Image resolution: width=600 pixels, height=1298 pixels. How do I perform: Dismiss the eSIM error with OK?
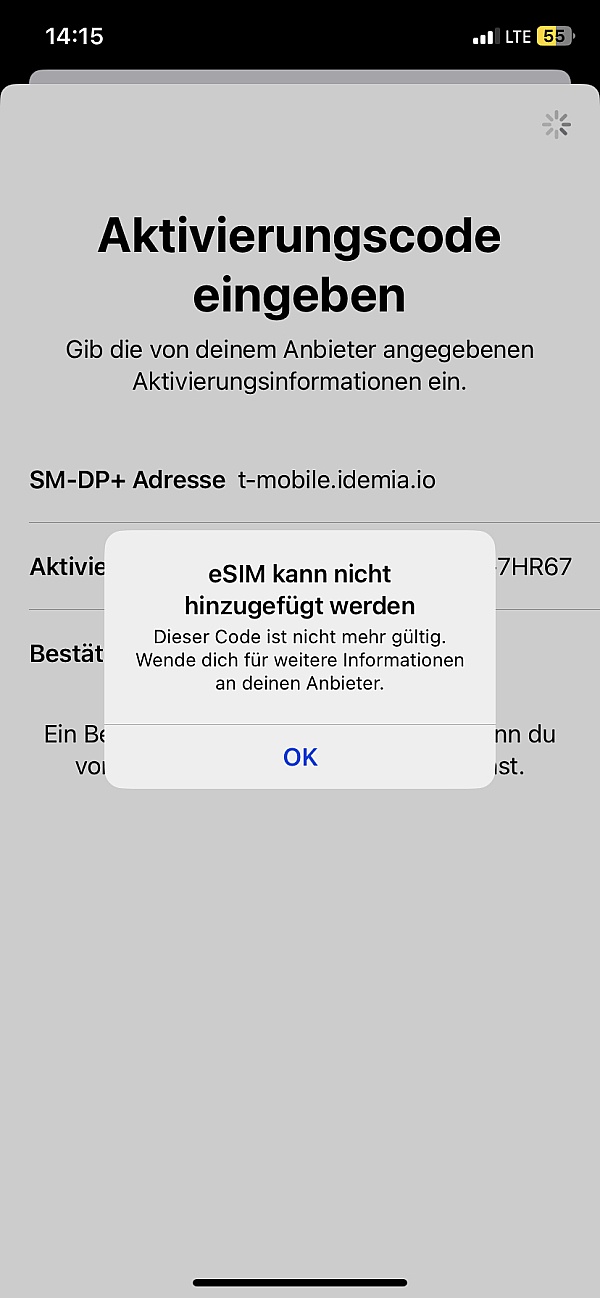pyautogui.click(x=300, y=757)
